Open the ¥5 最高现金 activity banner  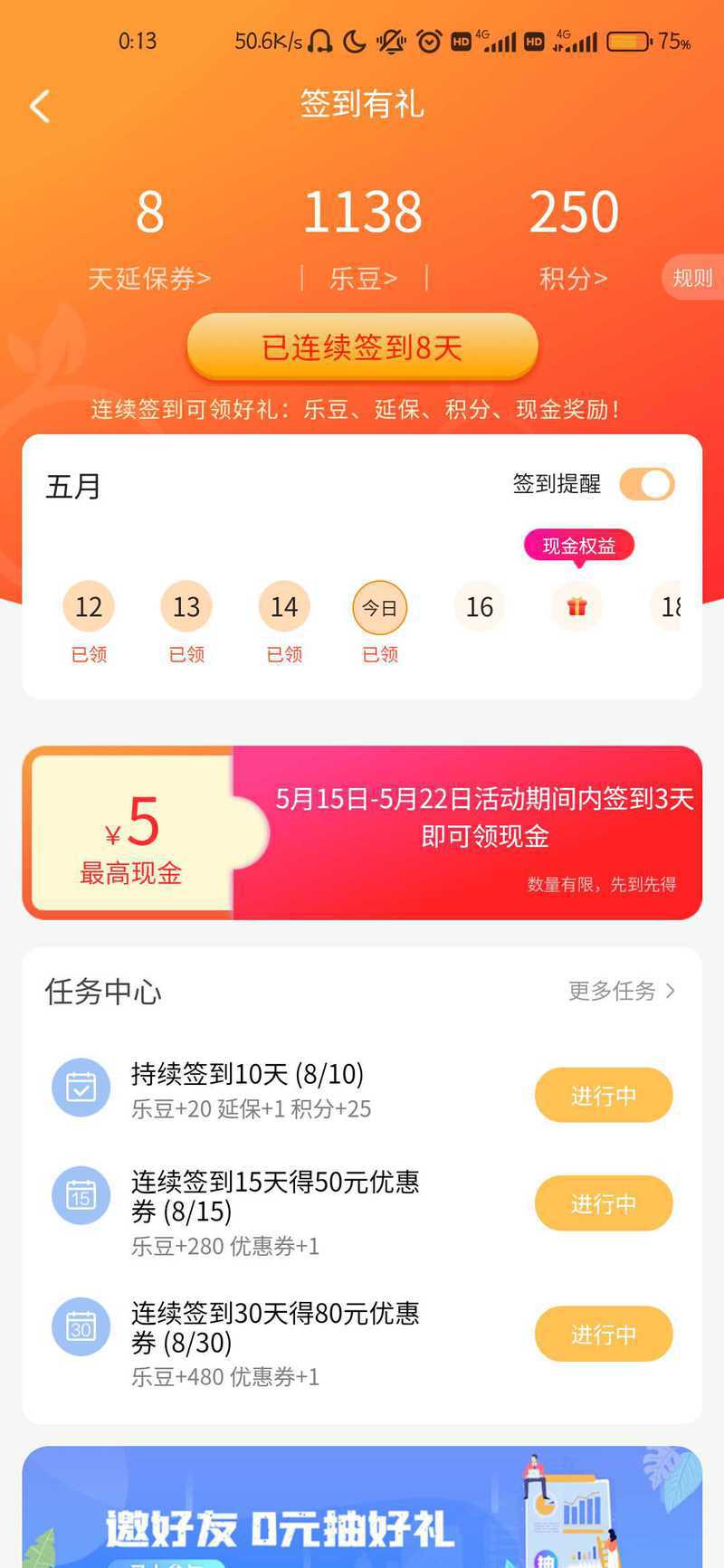pyautogui.click(x=362, y=832)
